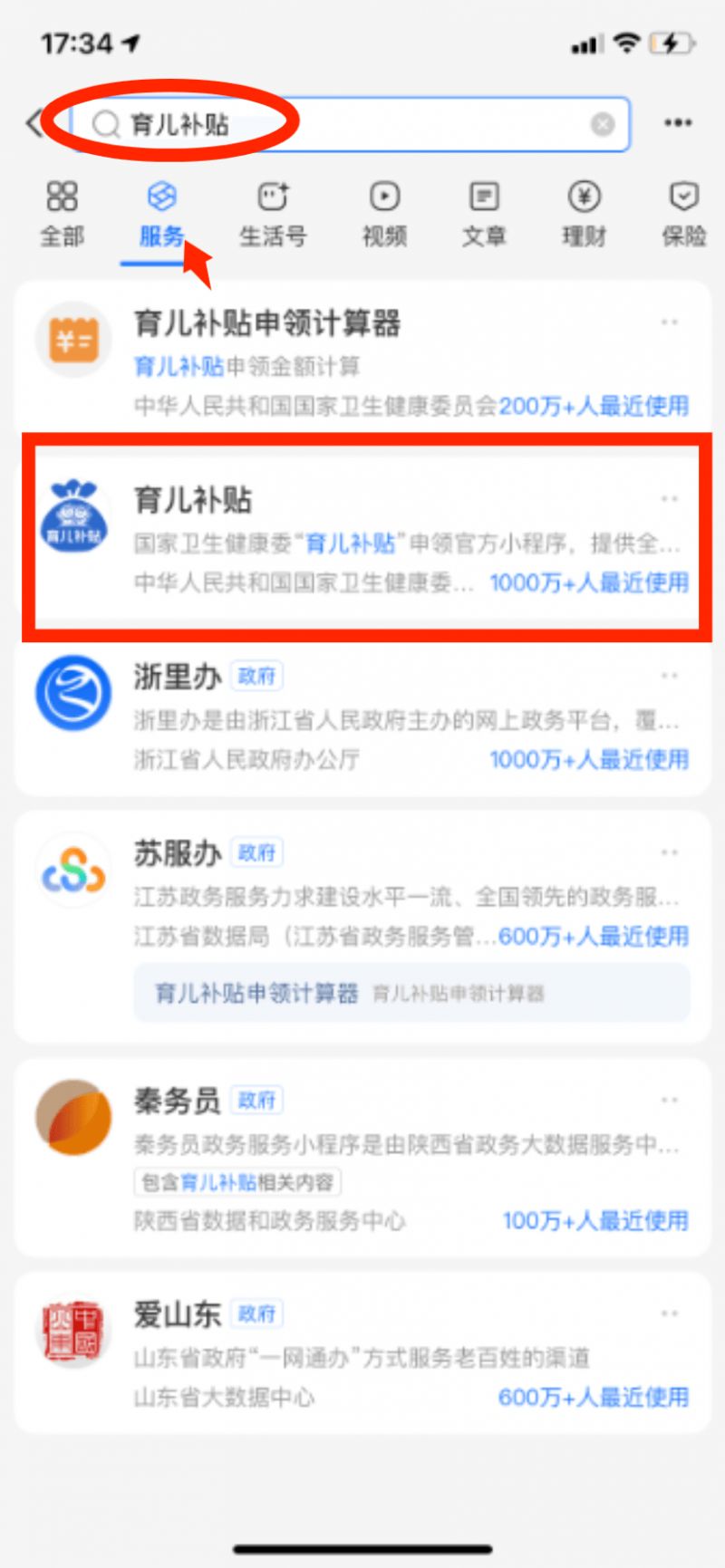Open 育儿补贴申领计算器 link under 苏服办
The image size is (725, 1568).
tap(257, 994)
